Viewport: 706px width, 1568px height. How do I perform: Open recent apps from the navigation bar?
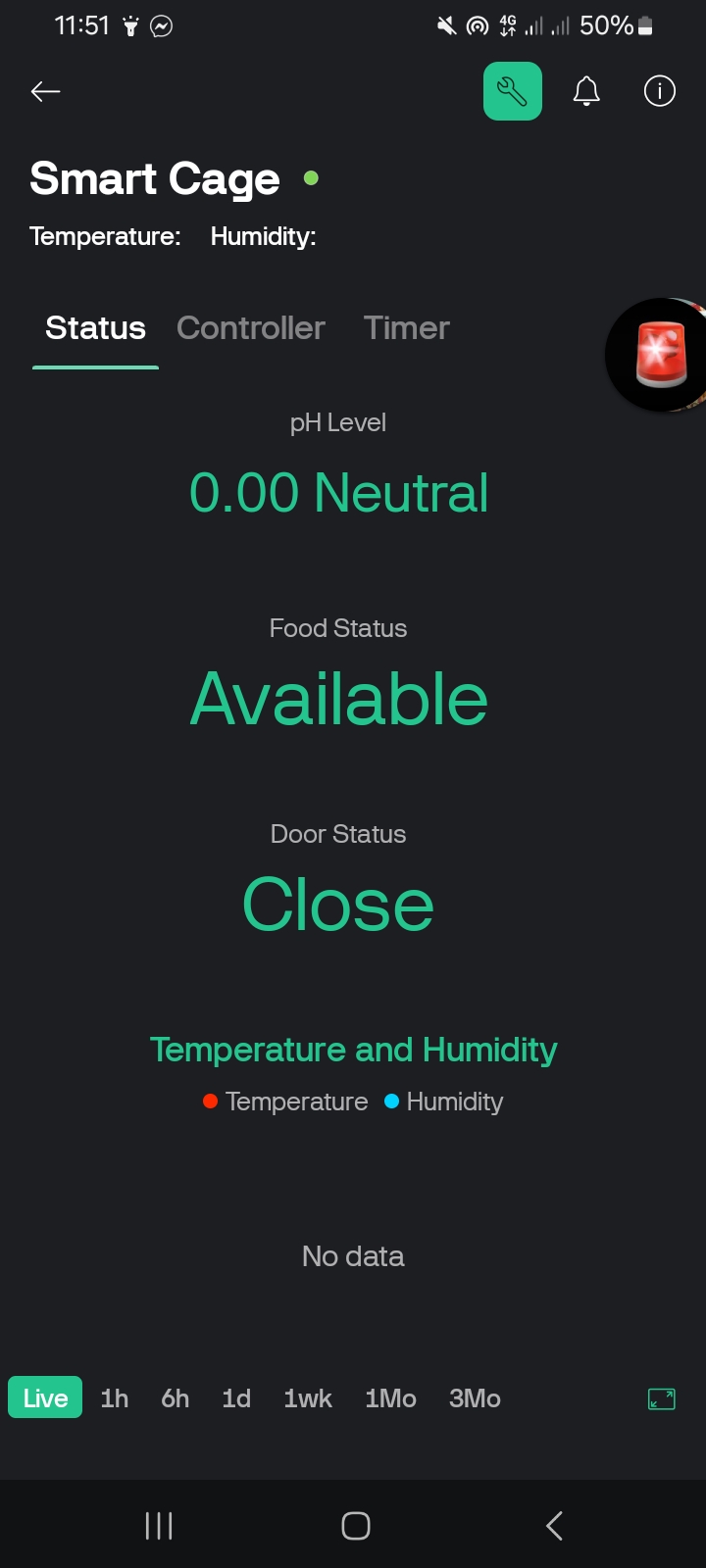(x=159, y=1525)
